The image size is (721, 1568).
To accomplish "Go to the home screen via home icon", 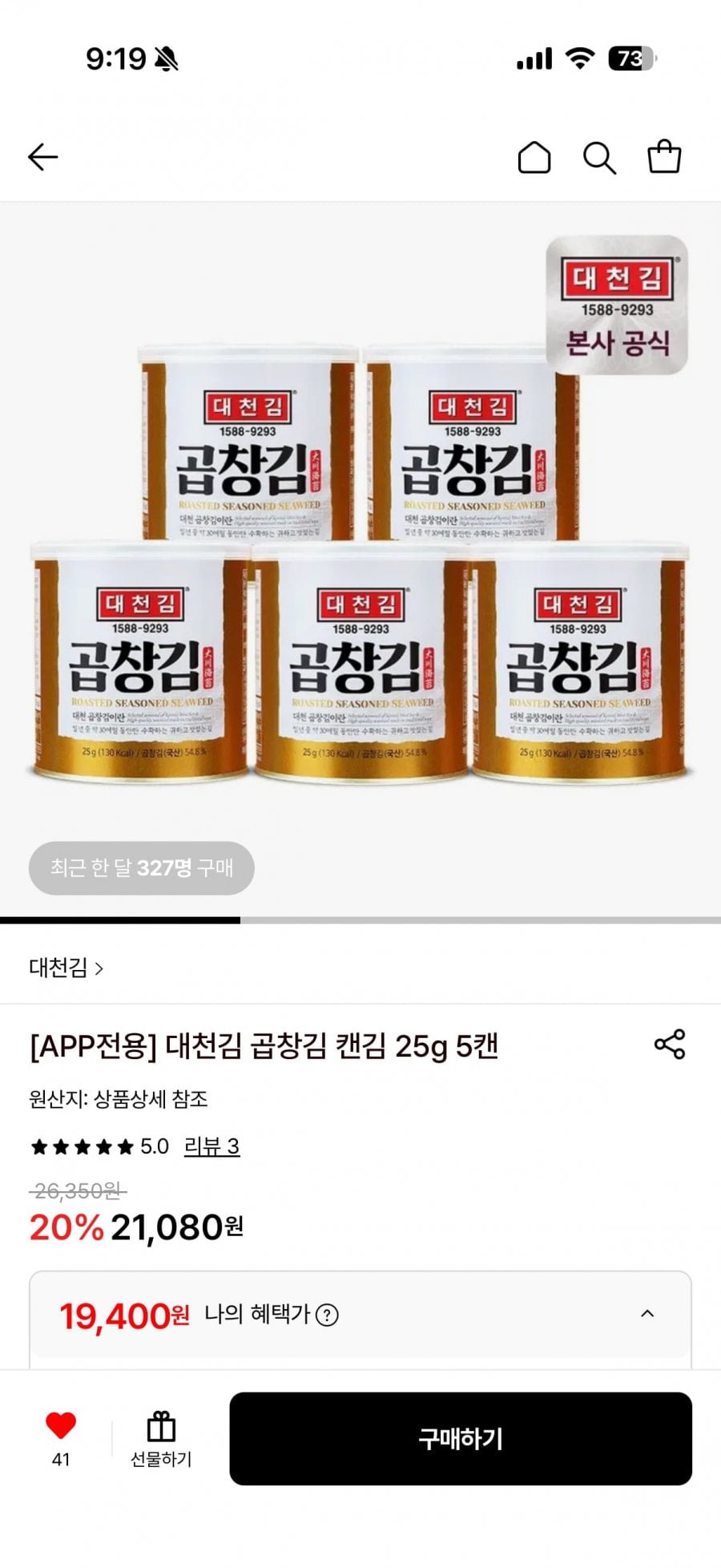I will (535, 157).
